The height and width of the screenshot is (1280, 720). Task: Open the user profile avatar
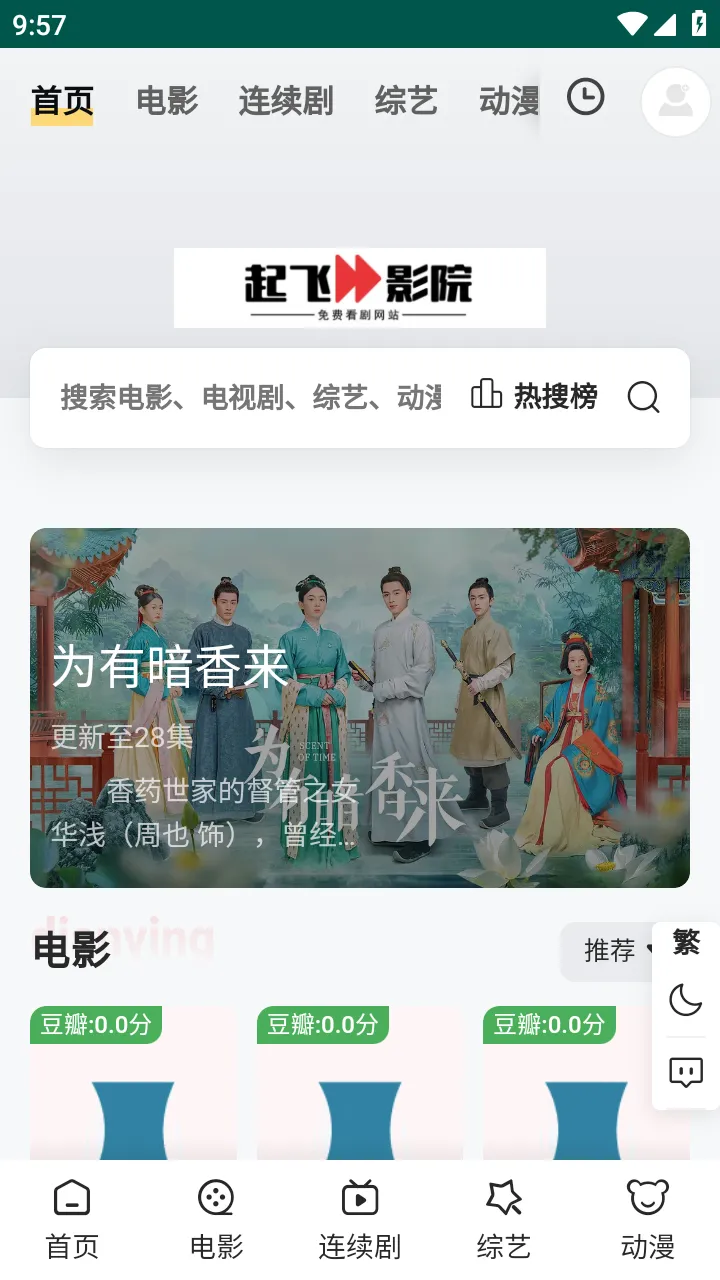[x=676, y=102]
